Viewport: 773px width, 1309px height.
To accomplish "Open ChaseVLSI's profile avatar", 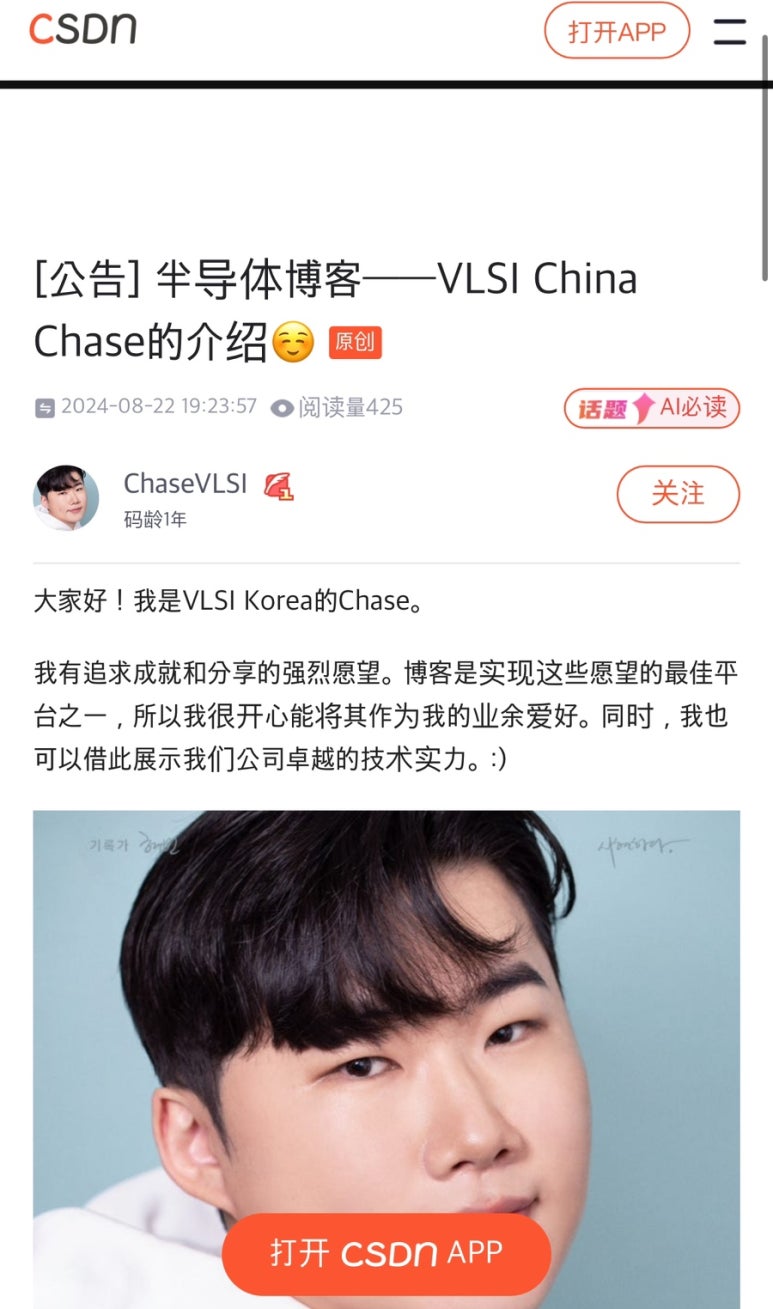I will click(x=66, y=497).
